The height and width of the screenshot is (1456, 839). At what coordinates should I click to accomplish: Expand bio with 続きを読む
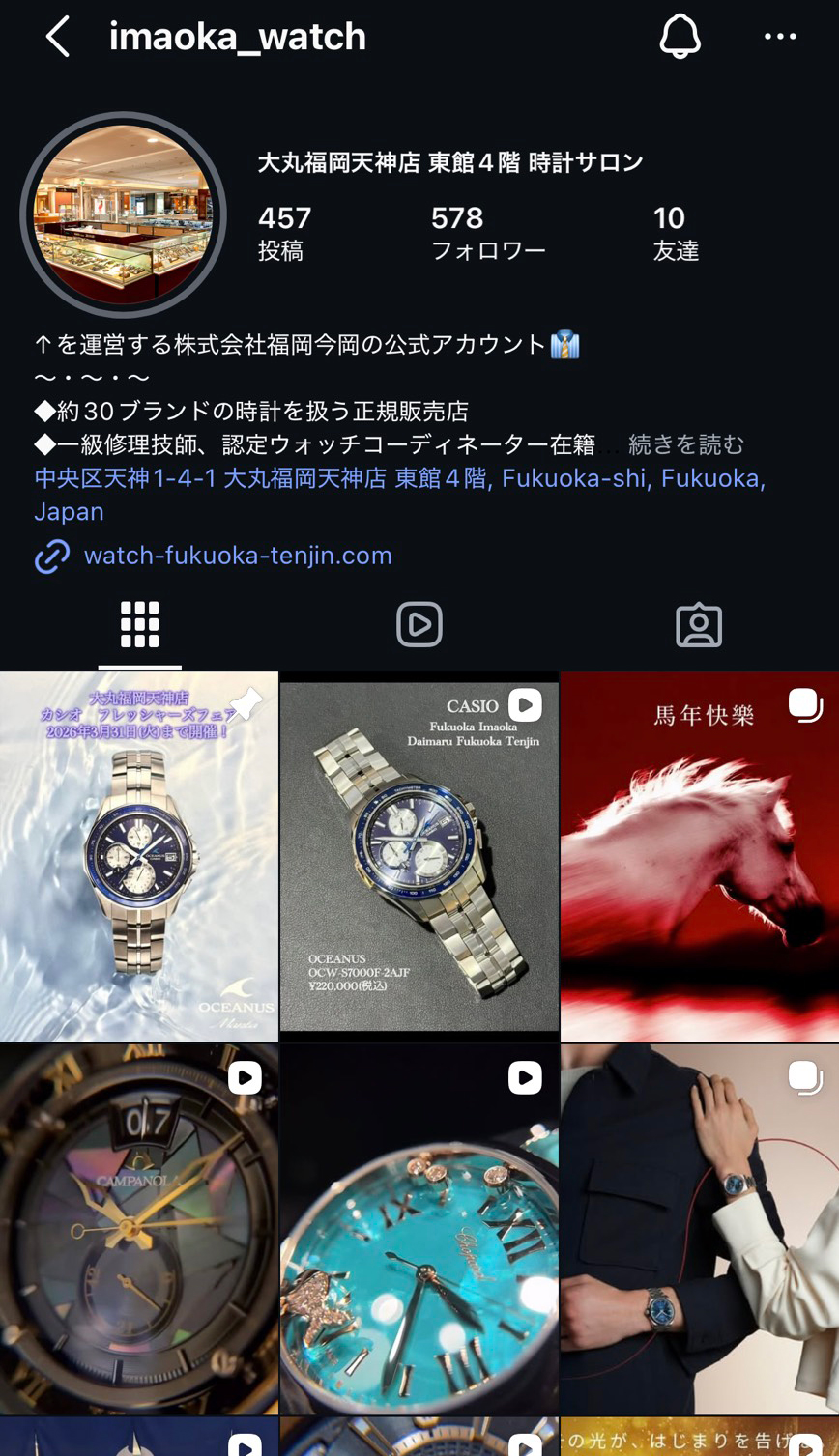[x=686, y=444]
